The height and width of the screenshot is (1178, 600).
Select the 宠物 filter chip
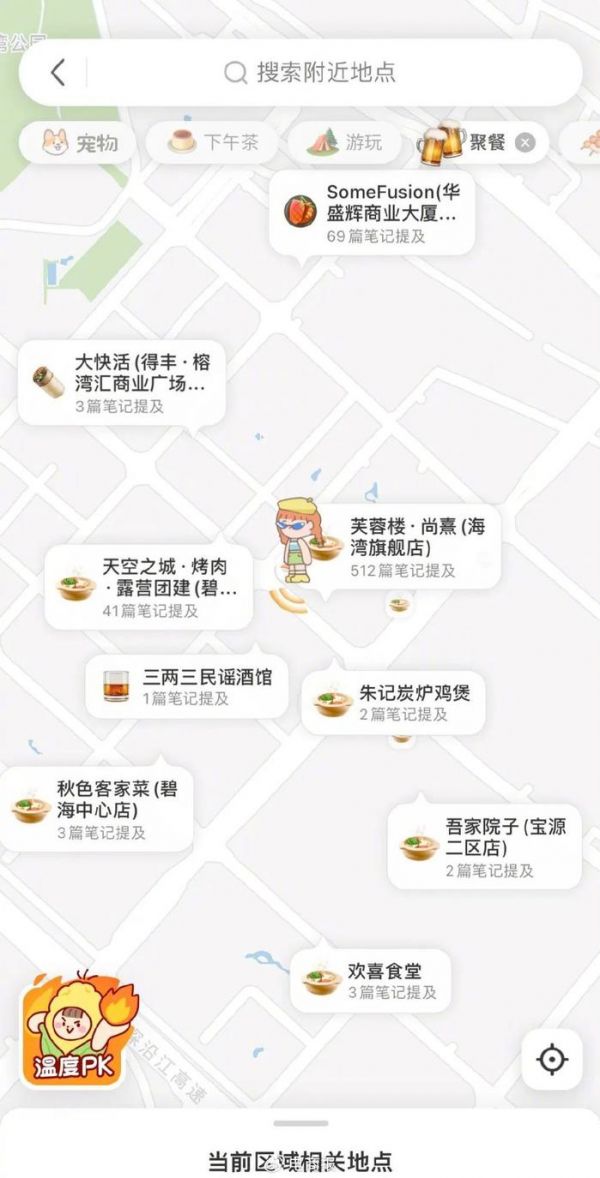(x=80, y=142)
